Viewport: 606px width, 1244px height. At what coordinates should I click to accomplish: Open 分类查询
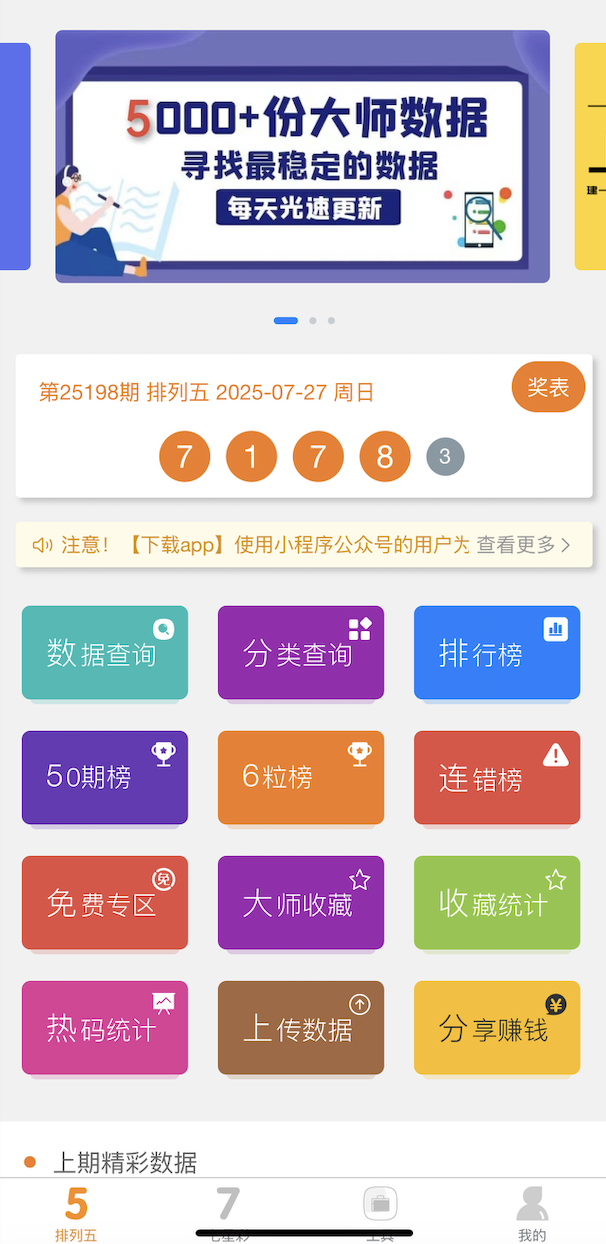pyautogui.click(x=301, y=653)
